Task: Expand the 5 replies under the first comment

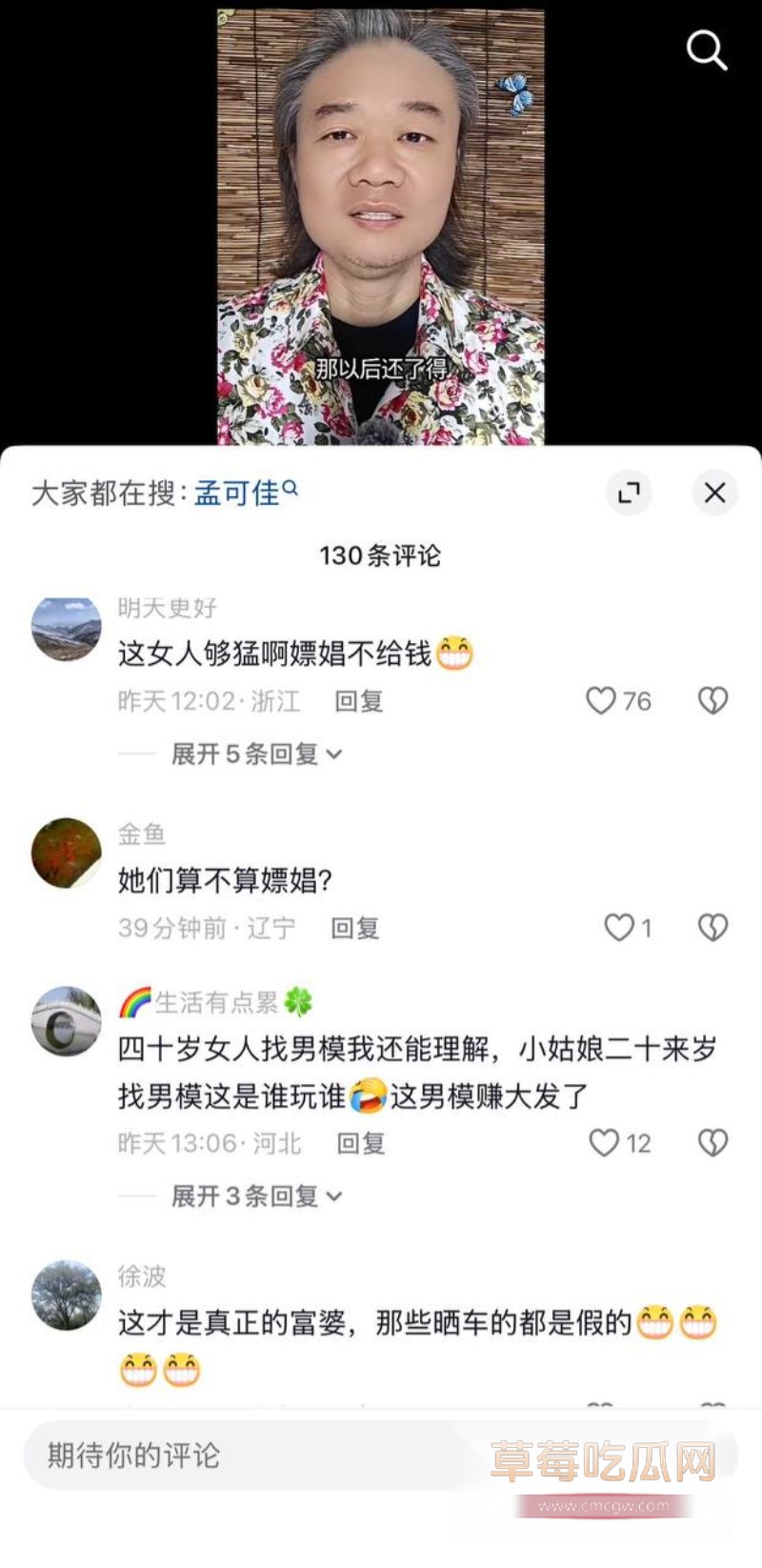Action: coord(238,754)
